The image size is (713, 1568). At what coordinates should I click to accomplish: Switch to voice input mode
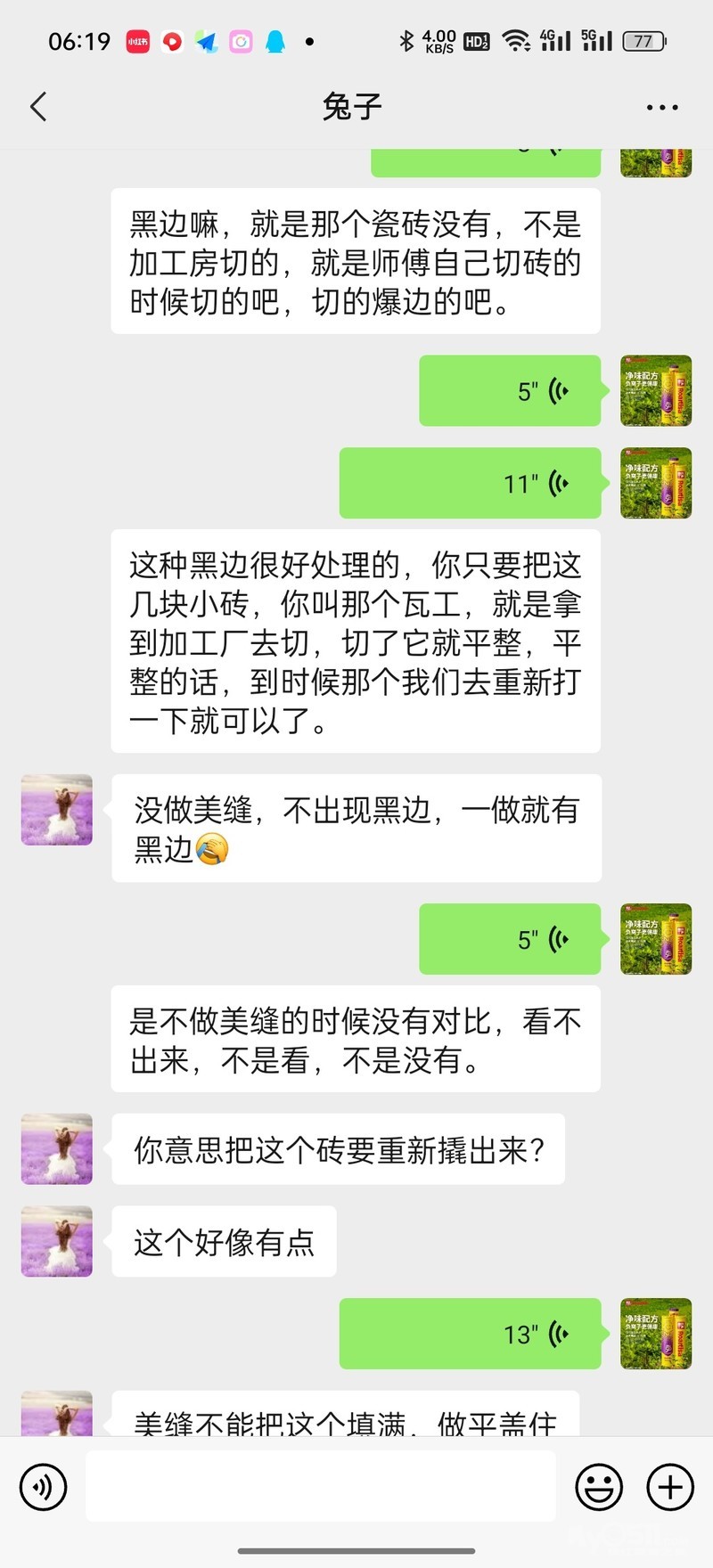[43, 1487]
